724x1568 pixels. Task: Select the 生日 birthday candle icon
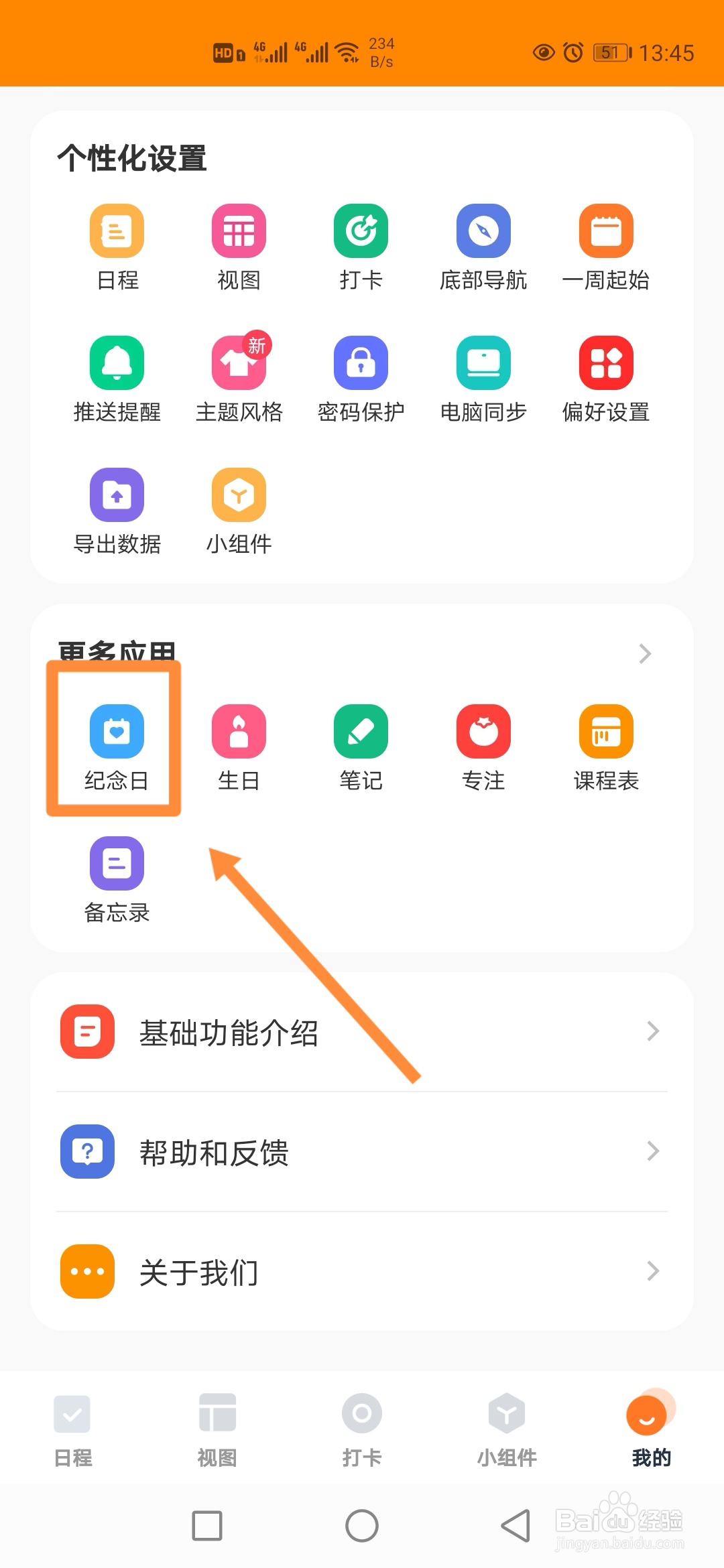tap(239, 732)
